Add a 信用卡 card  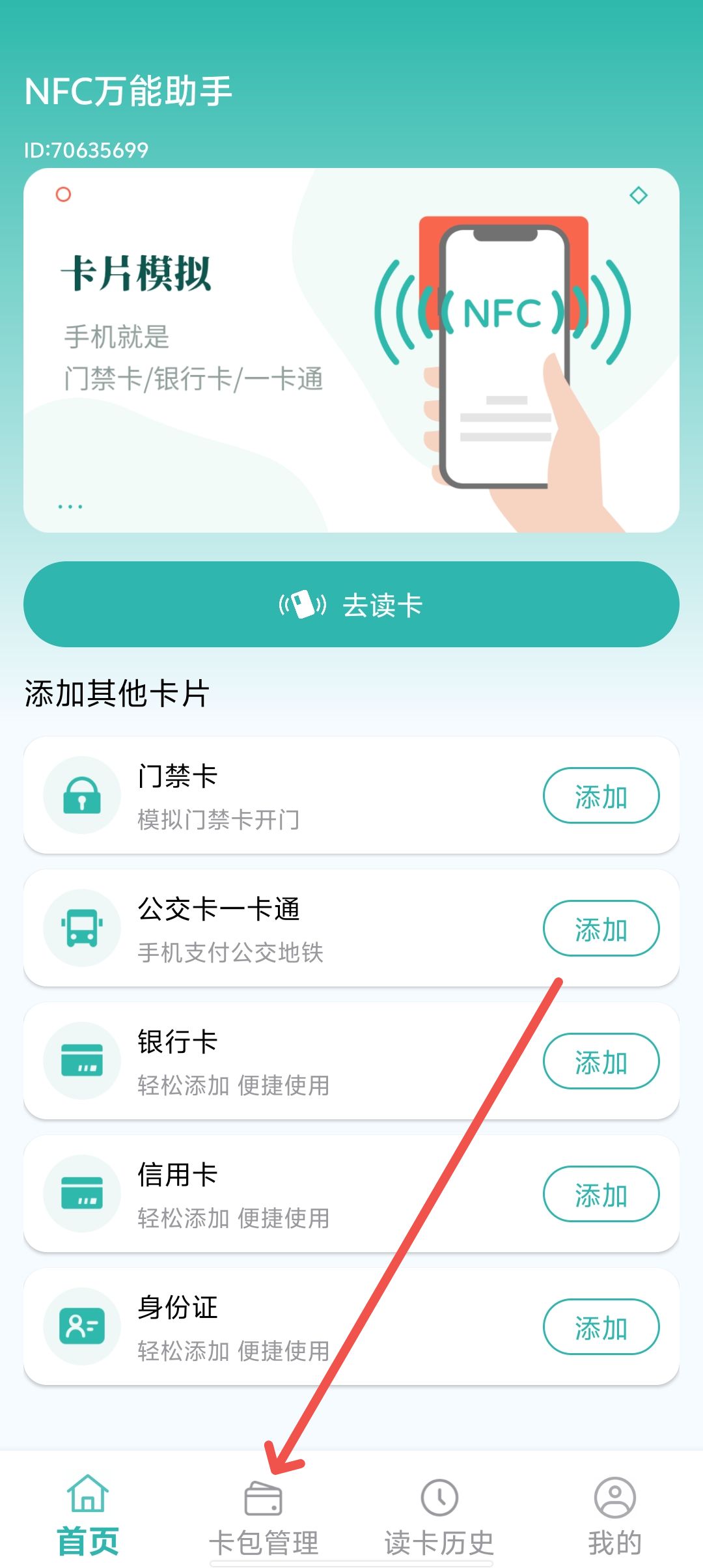coord(601,1194)
